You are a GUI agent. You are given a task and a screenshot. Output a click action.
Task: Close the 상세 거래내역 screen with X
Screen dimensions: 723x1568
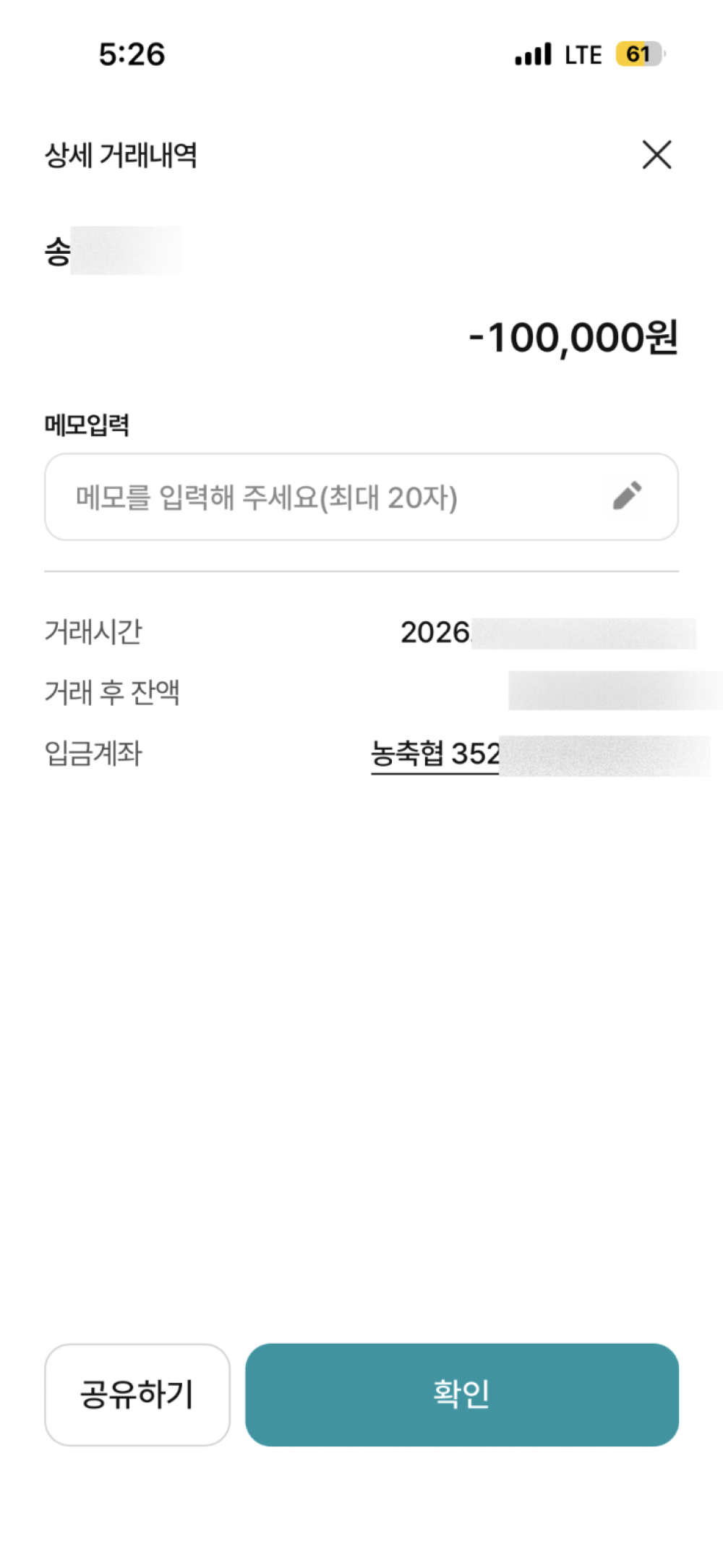pyautogui.click(x=656, y=155)
